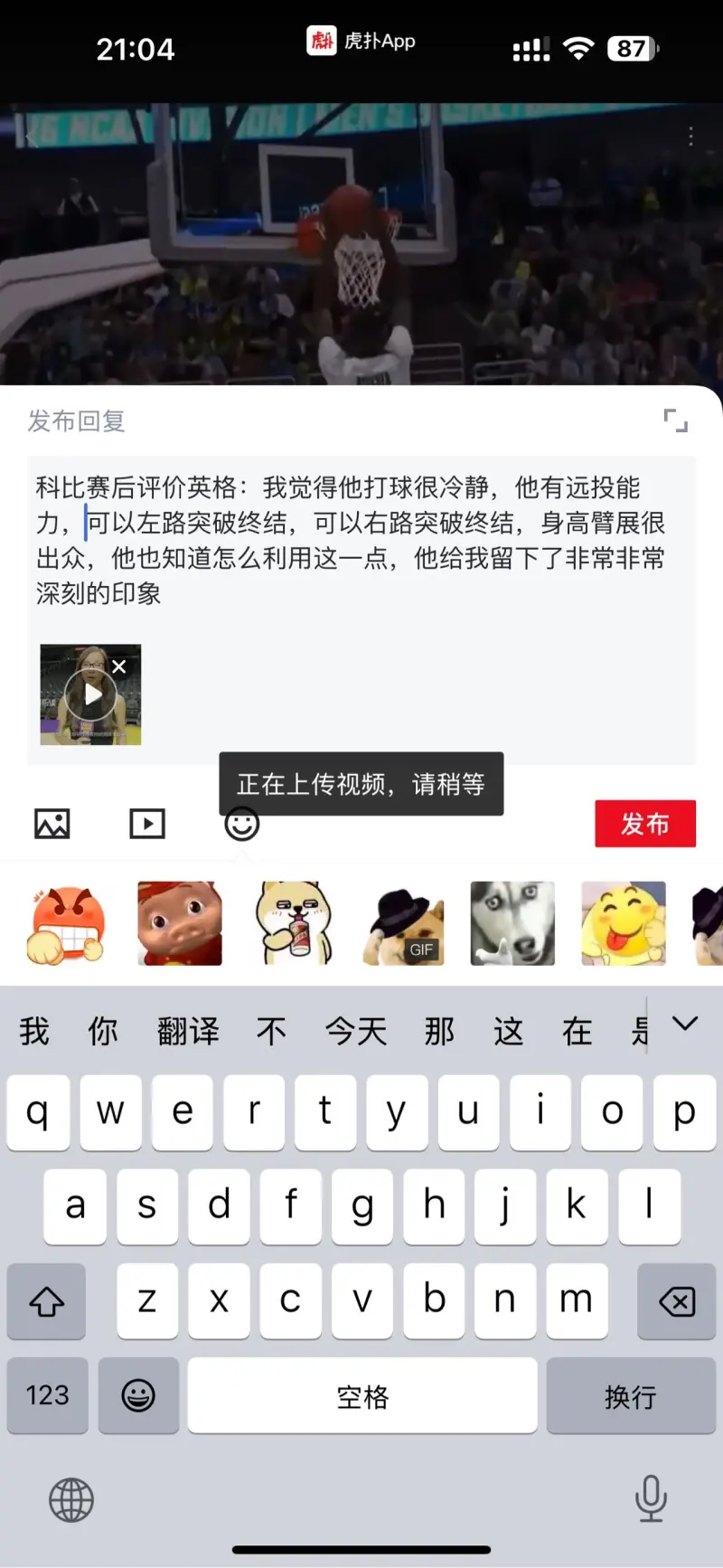Expand the reply editor to full screen
Screen dimensions: 723x1568
675,420
